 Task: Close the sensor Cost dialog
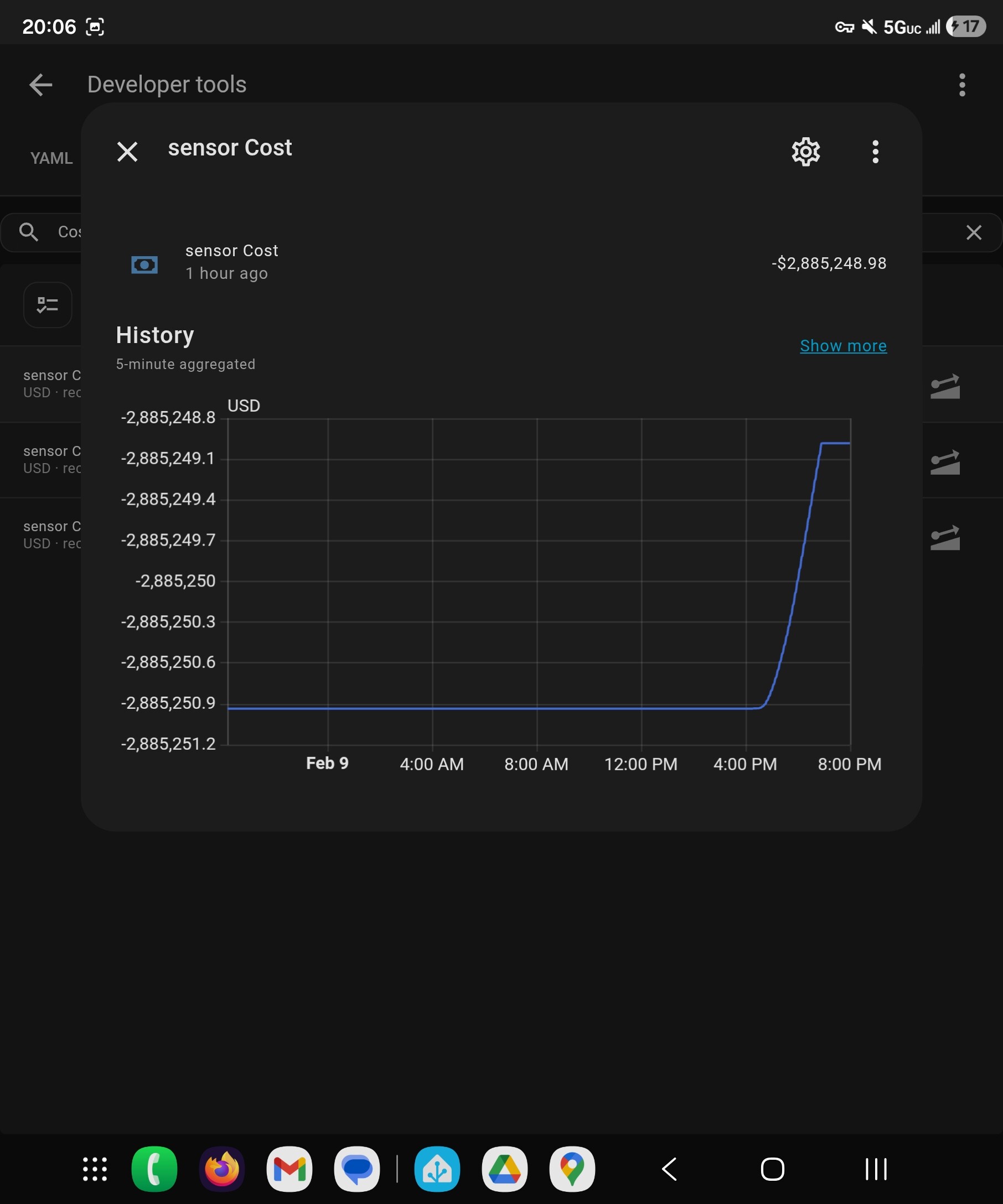[x=127, y=152]
